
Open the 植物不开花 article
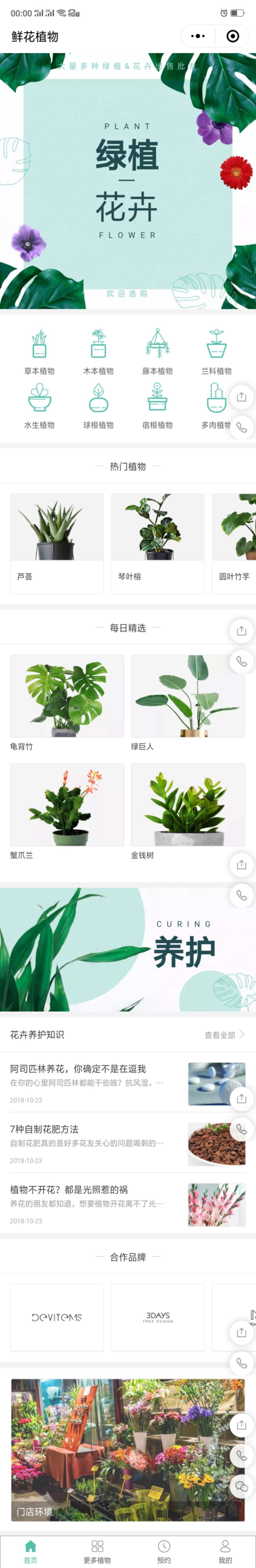(91, 1204)
